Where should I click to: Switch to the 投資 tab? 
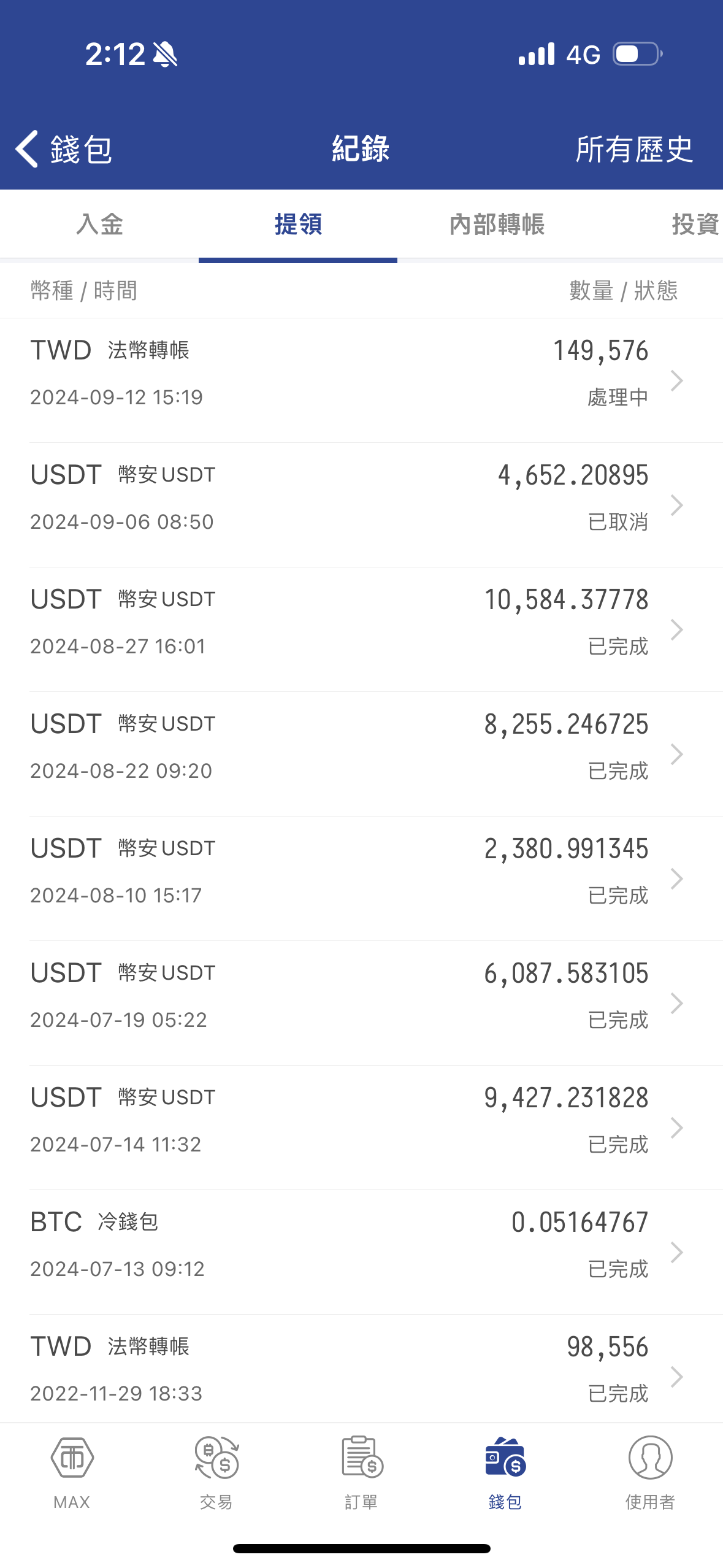click(695, 224)
